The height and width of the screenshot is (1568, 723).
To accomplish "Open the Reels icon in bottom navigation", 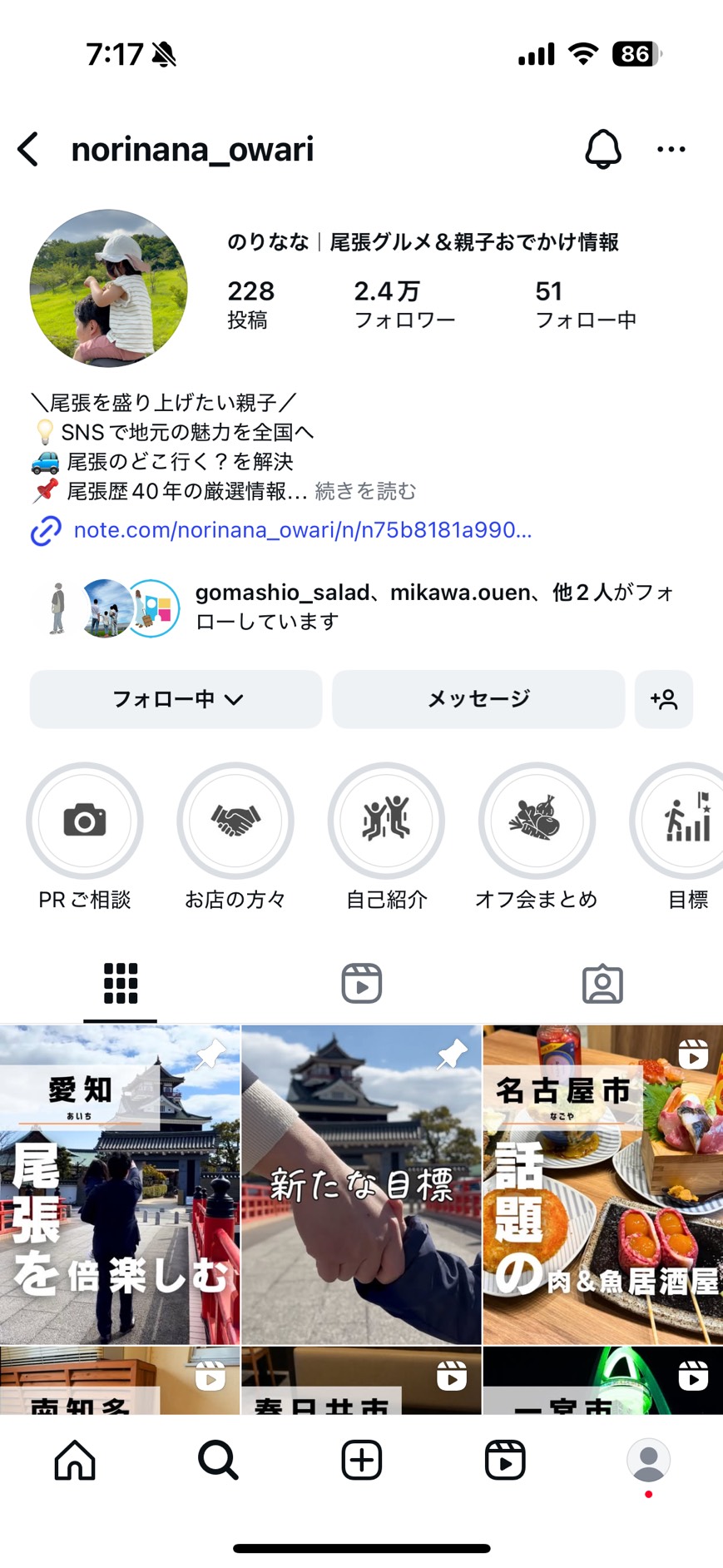I will coord(505,1459).
